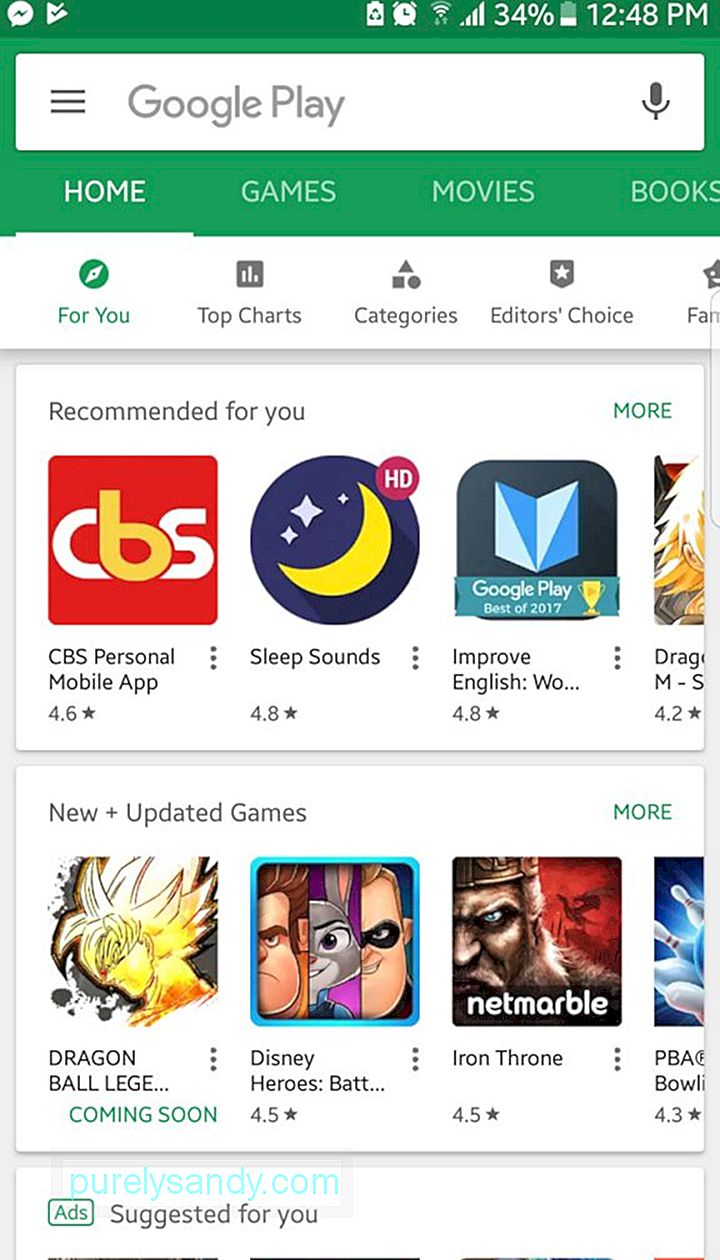Open the Improve English app page

tap(537, 540)
